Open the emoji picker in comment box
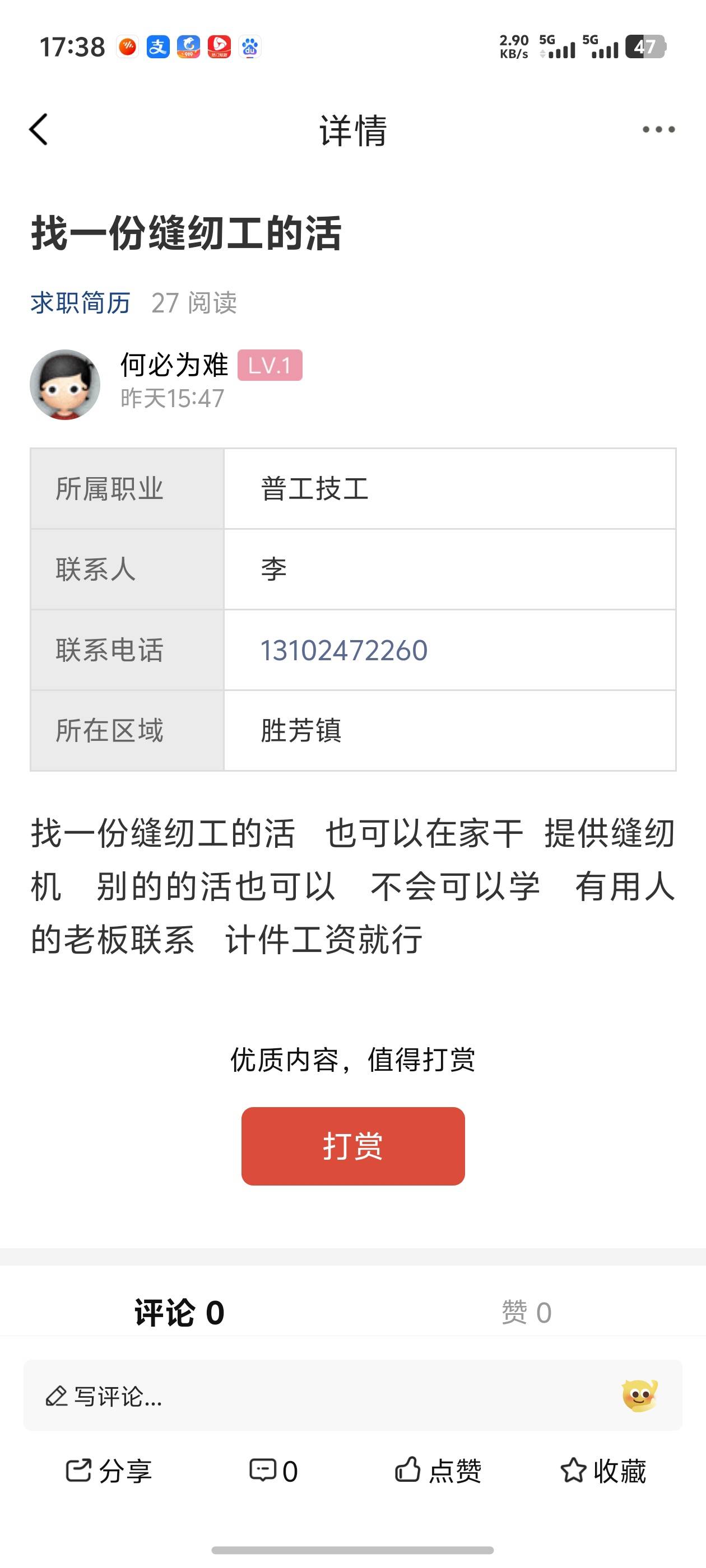 point(639,1395)
